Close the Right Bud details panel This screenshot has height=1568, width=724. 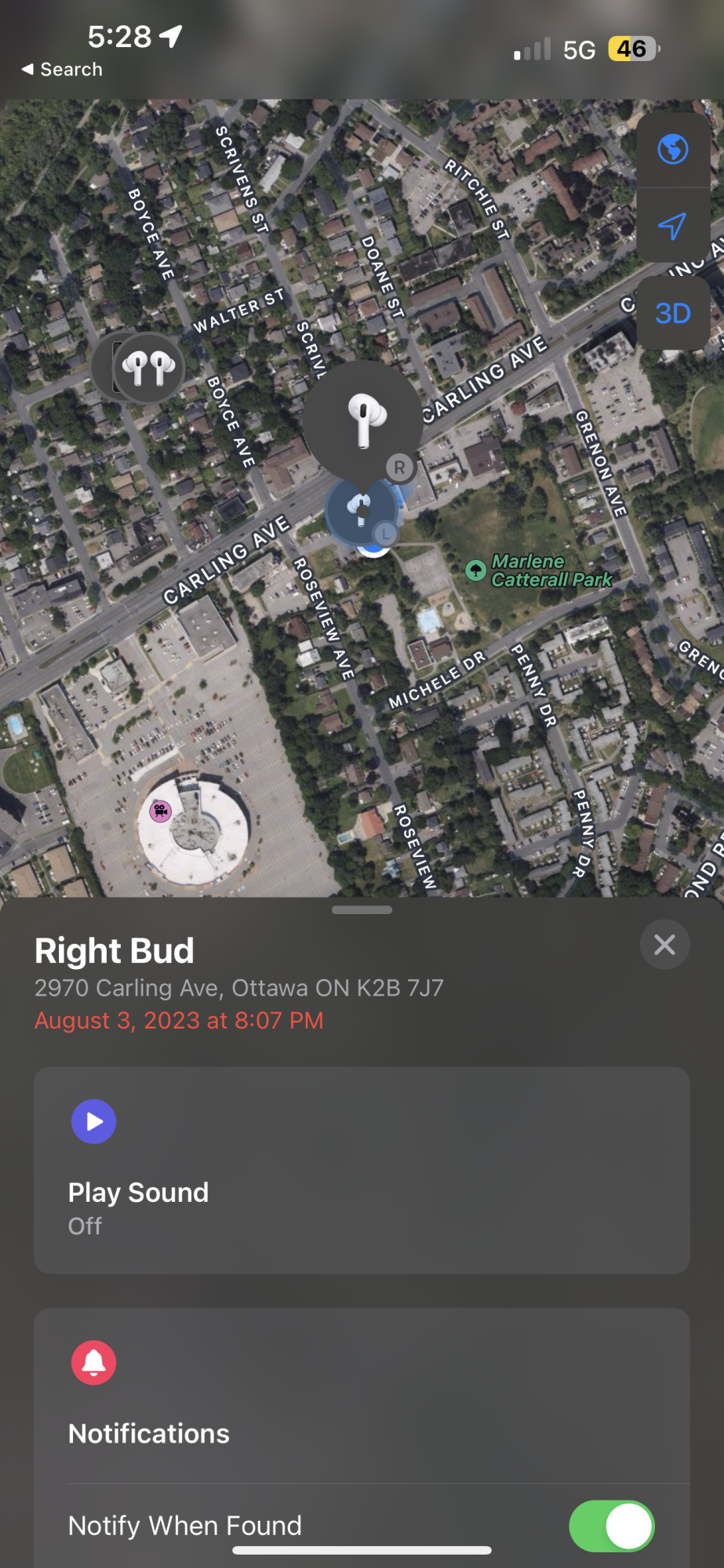point(664,945)
